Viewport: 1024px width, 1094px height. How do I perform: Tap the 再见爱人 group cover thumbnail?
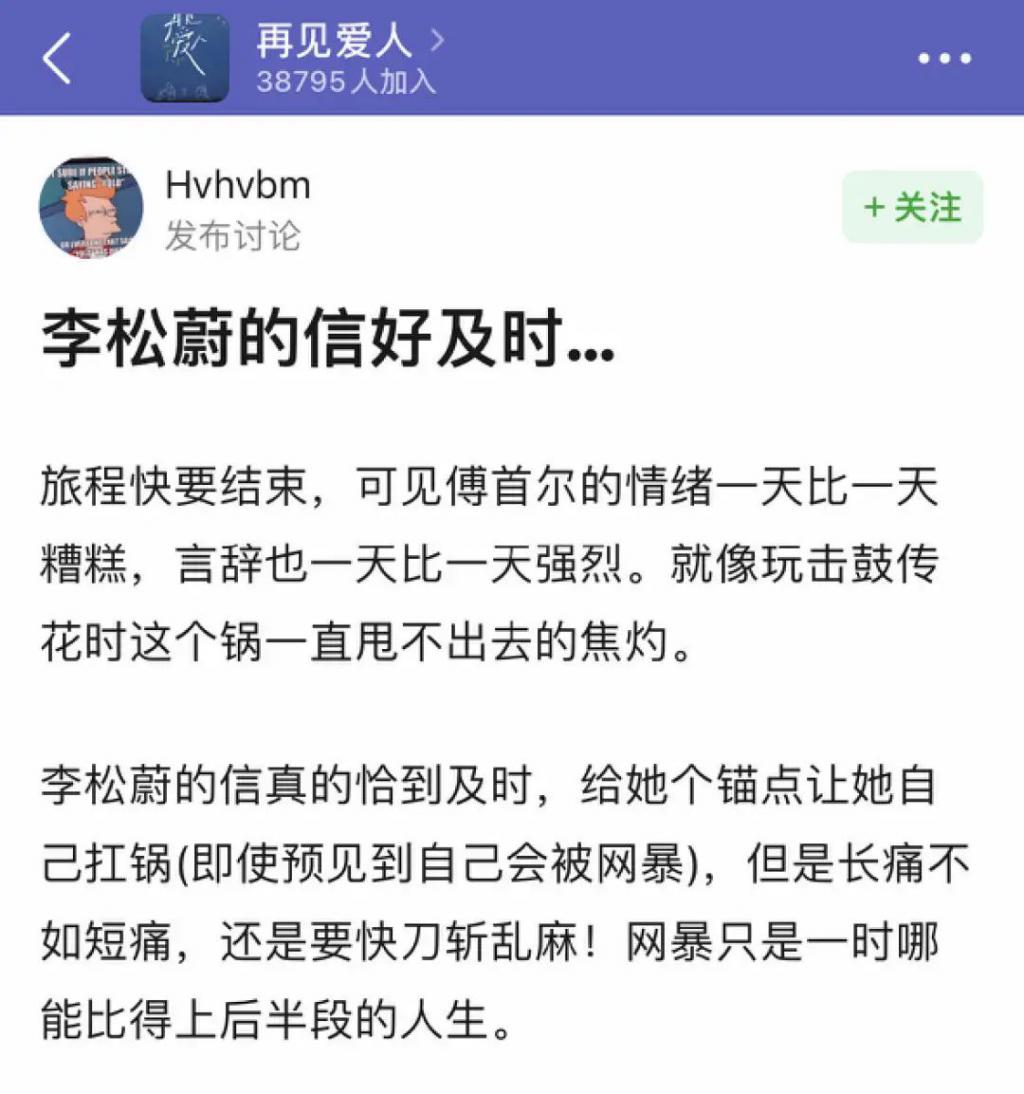point(184,58)
